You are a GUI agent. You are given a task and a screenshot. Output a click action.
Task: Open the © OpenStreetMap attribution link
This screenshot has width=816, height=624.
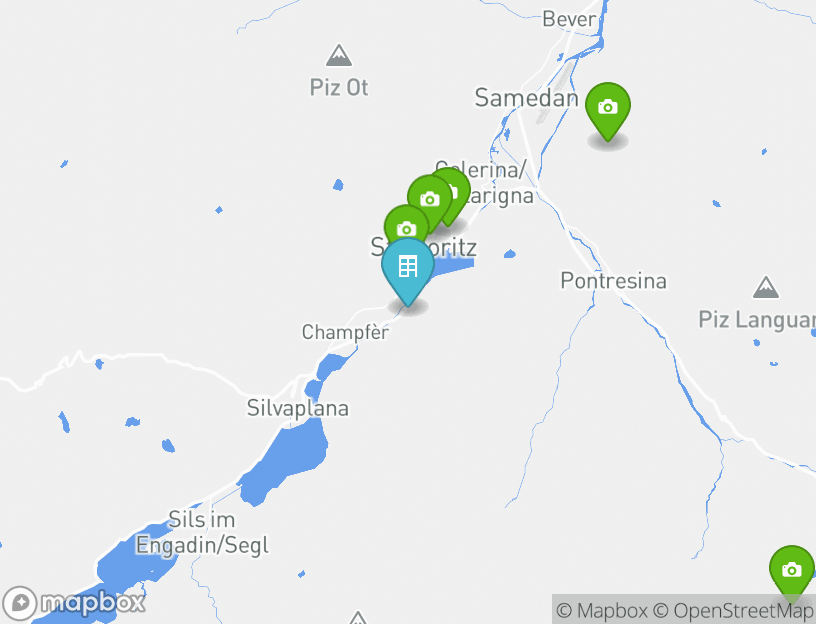tap(733, 610)
